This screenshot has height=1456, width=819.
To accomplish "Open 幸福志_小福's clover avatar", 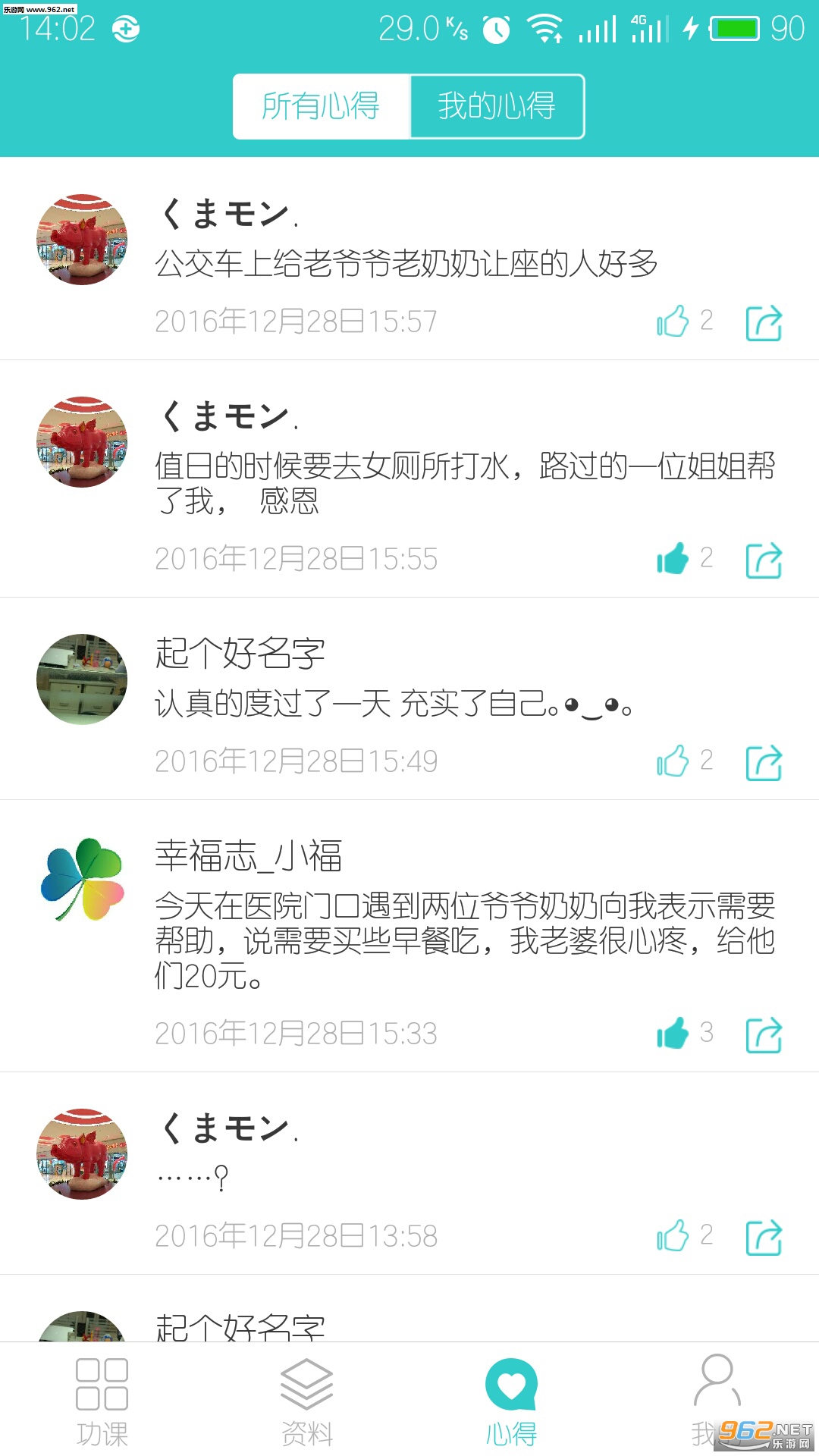I will click(82, 880).
